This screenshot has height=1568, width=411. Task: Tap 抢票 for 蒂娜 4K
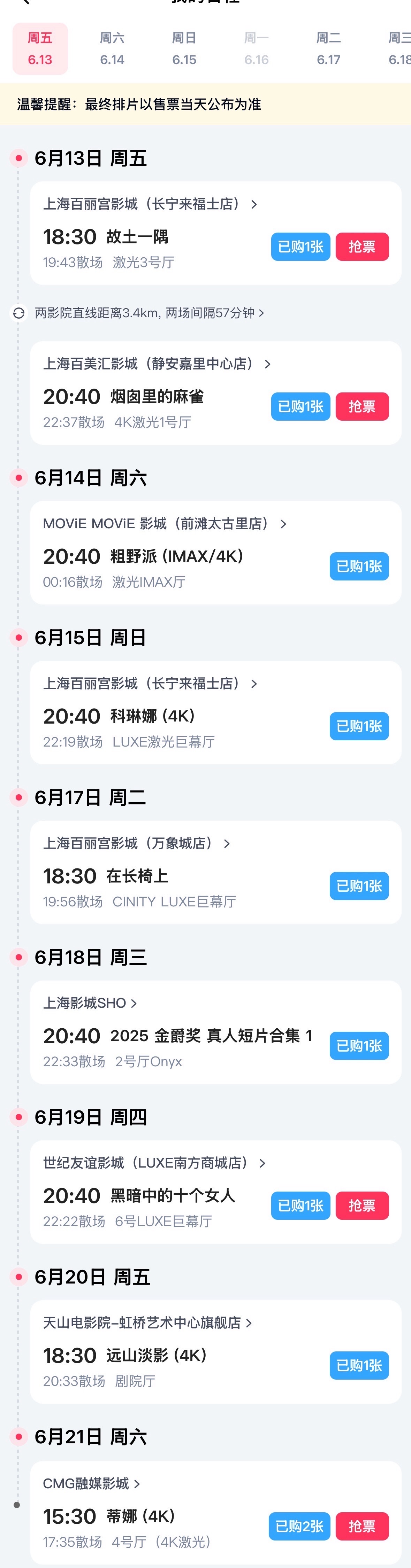(361, 1526)
